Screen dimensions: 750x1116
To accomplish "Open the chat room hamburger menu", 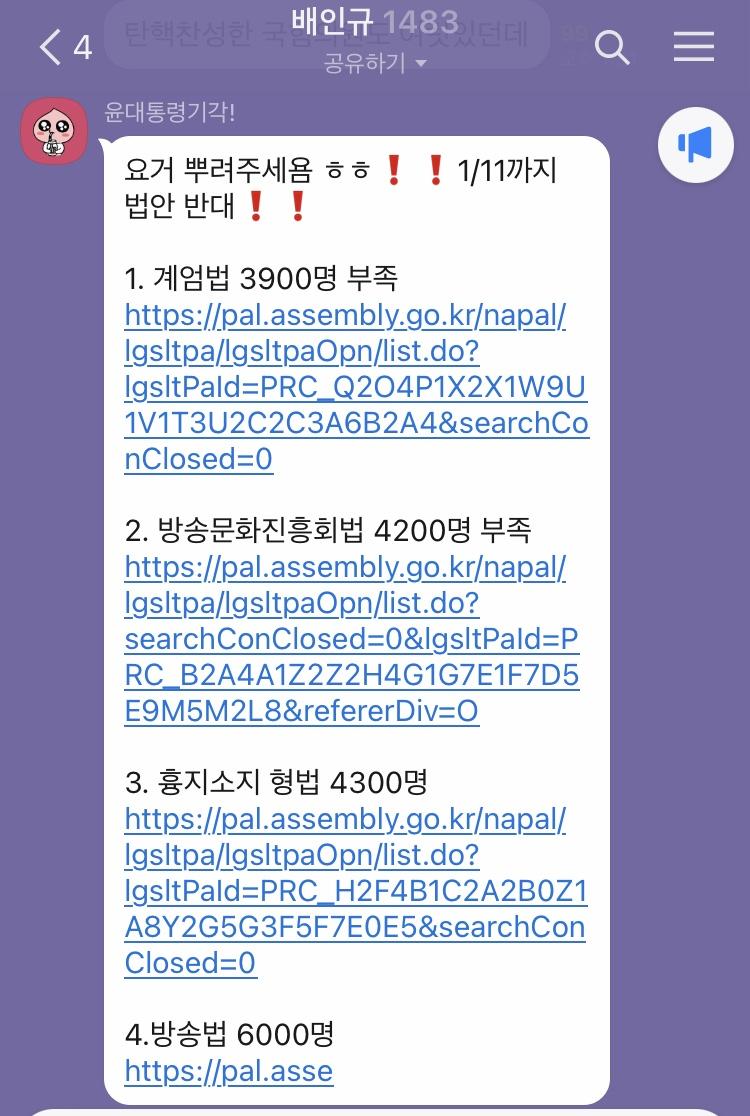I will [693, 47].
